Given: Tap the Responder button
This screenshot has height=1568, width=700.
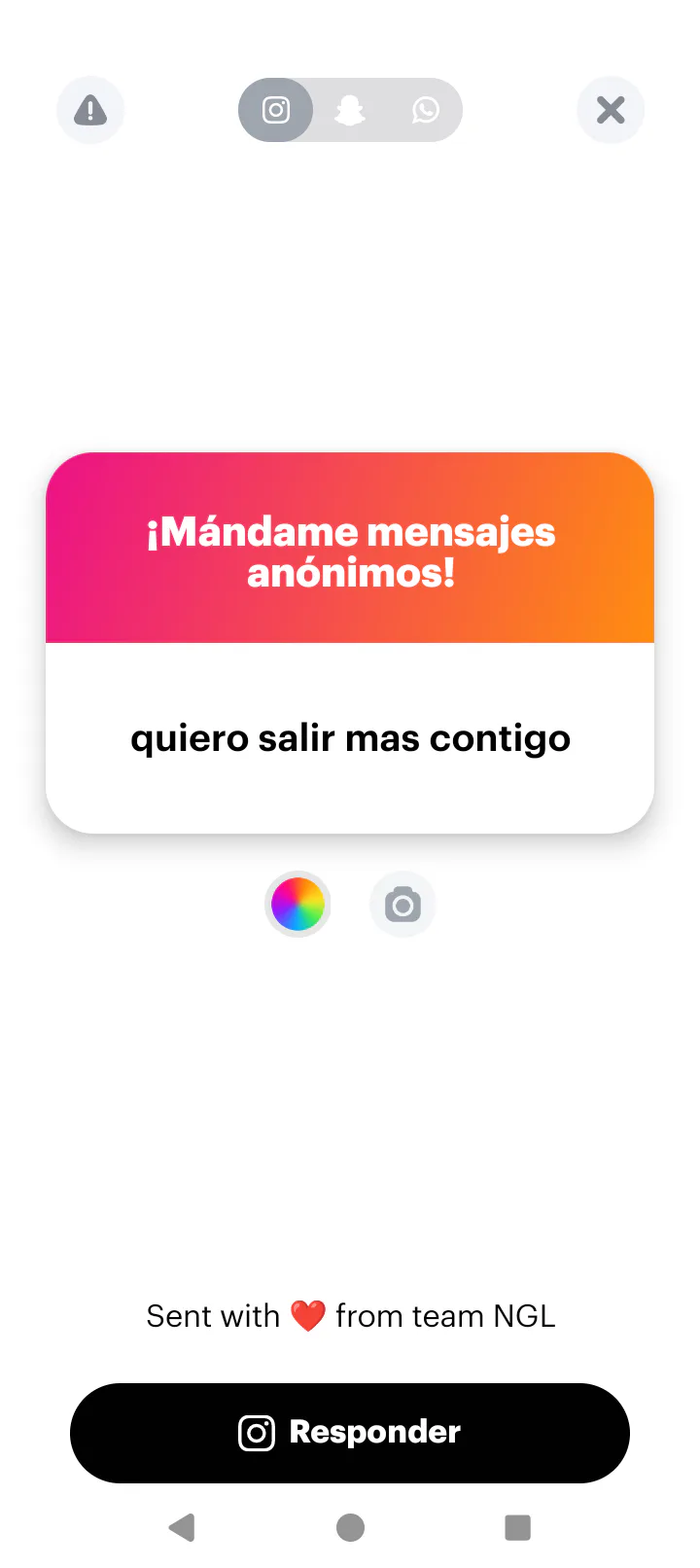Looking at the screenshot, I should [350, 1433].
